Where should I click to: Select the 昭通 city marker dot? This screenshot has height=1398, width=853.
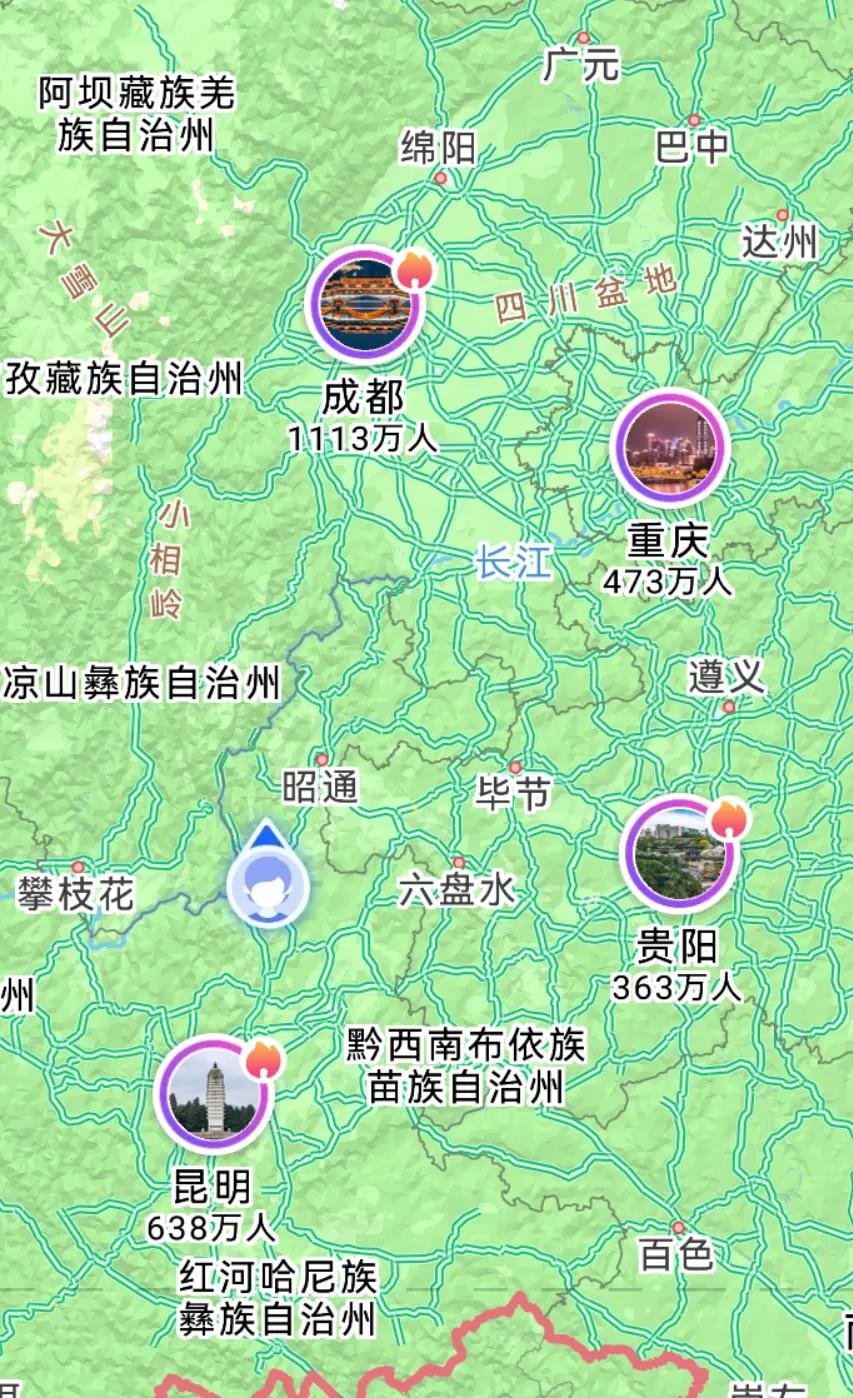point(324,761)
